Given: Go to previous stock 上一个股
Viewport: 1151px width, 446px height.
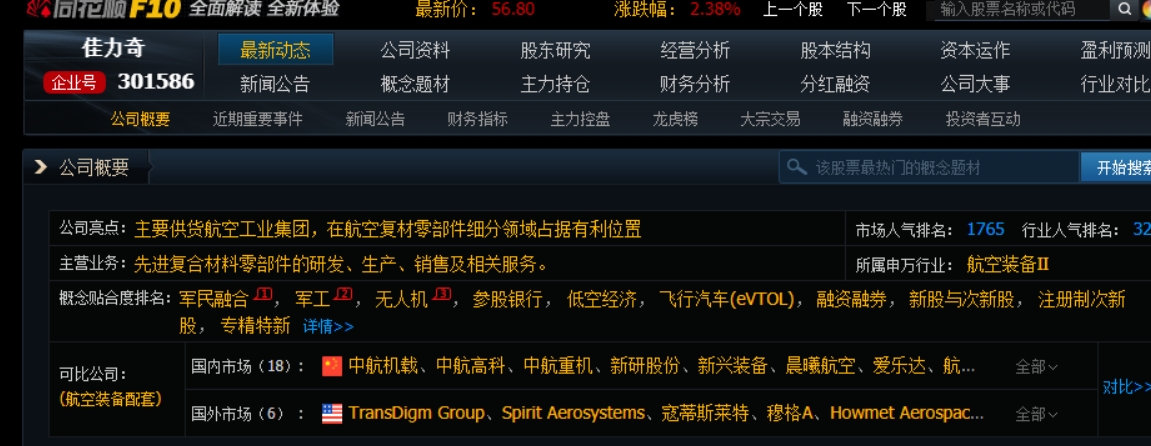Looking at the screenshot, I should click(792, 10).
